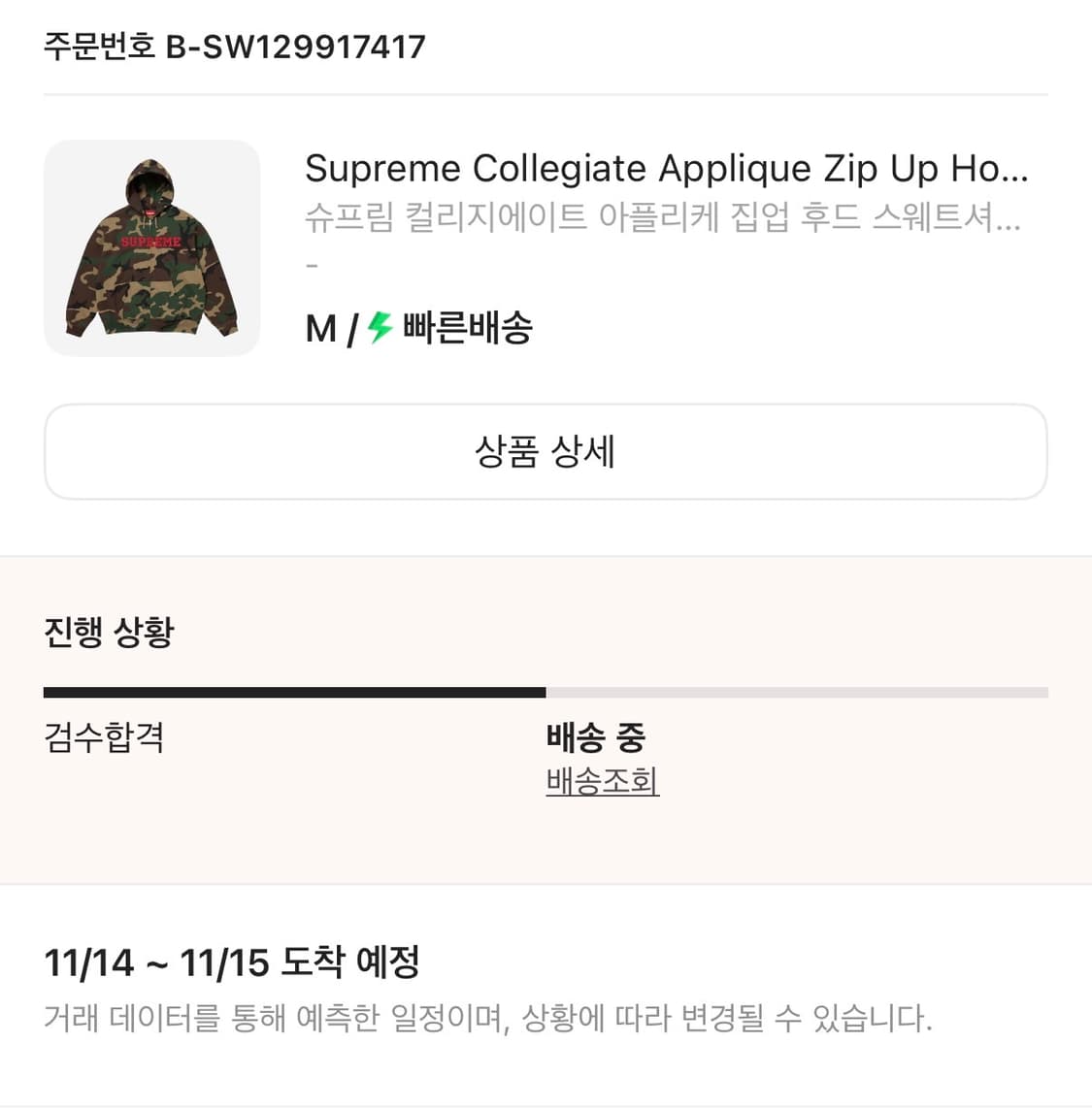Select the order number B-SW129917417
The height and width of the screenshot is (1109, 1092).
pos(235,46)
